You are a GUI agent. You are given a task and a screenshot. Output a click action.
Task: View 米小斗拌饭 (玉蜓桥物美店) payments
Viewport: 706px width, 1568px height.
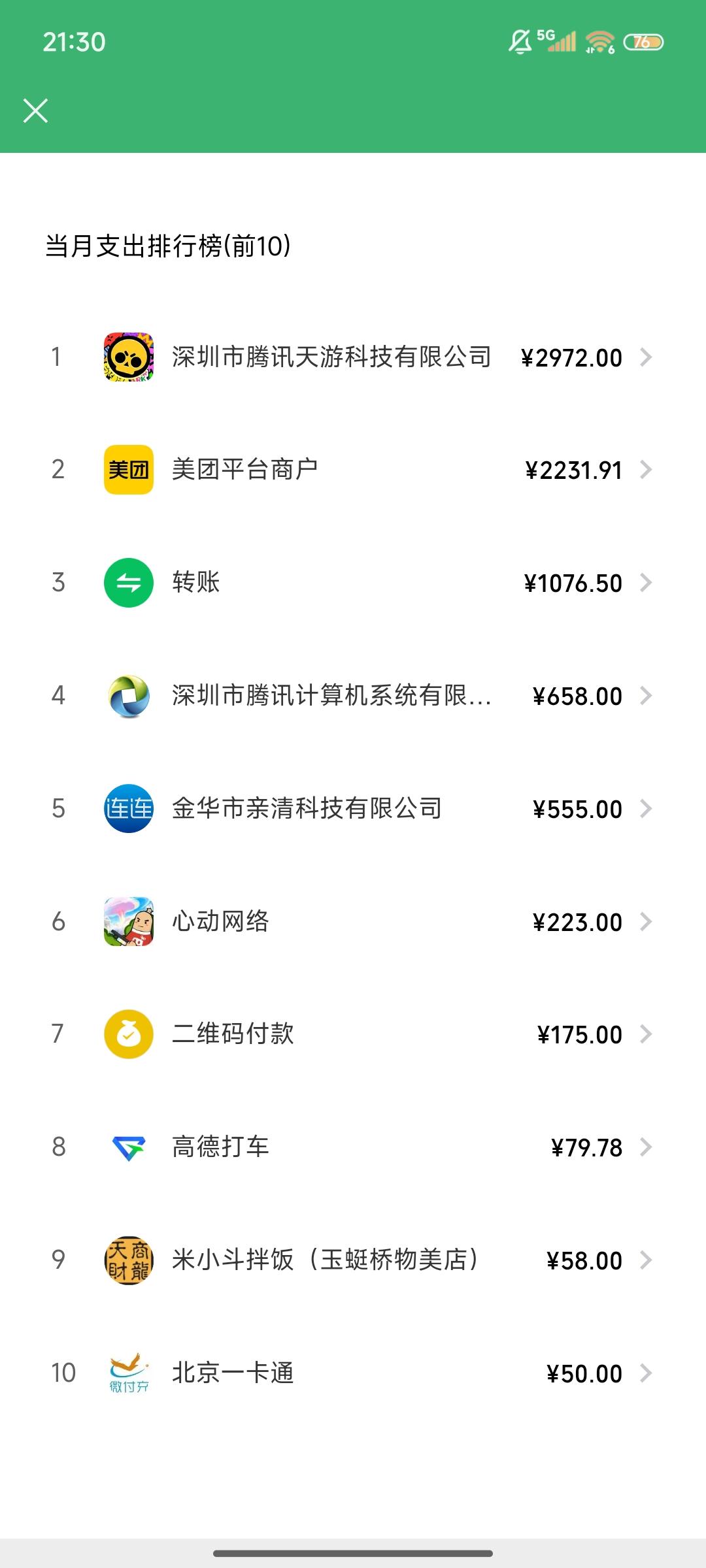353,1260
